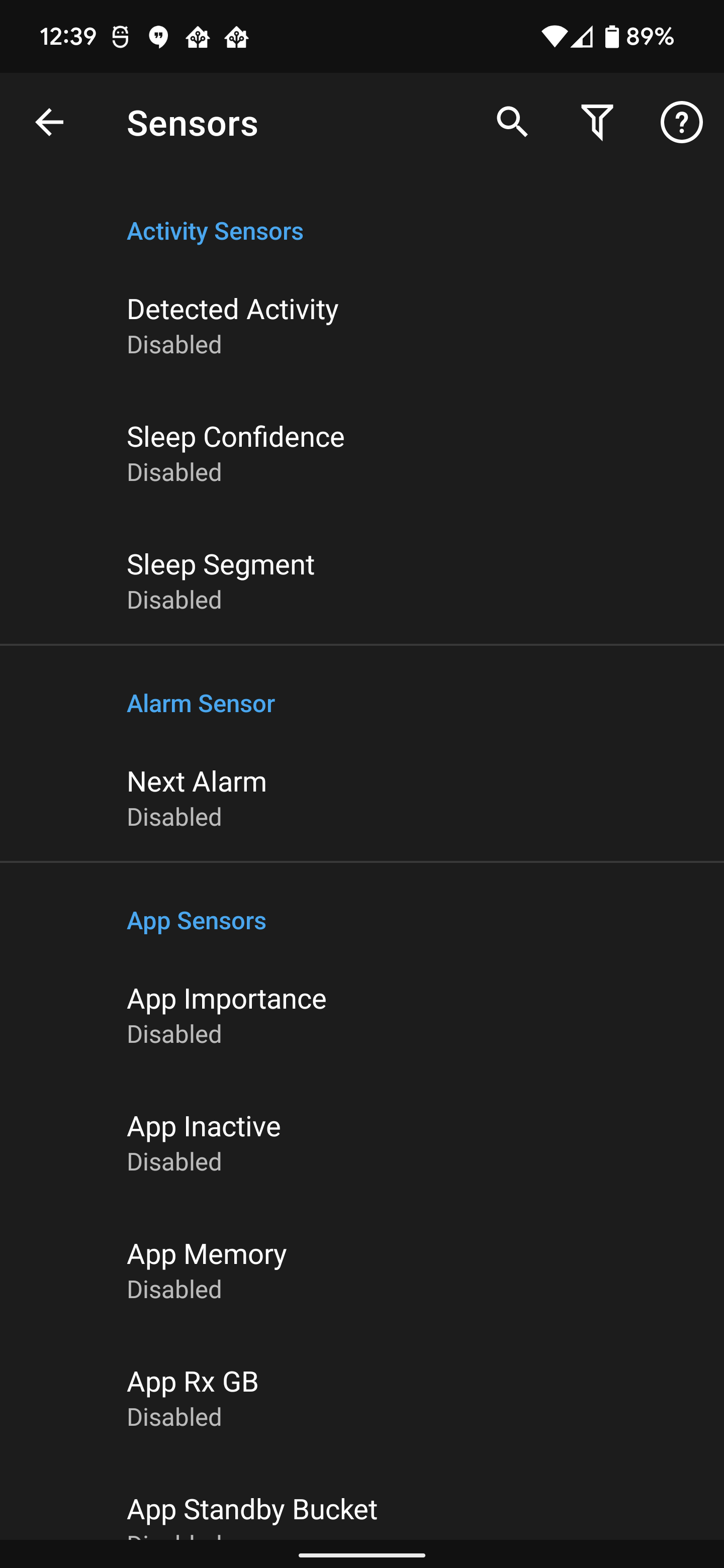Select the Sleep Segment sensor

[x=361, y=581]
